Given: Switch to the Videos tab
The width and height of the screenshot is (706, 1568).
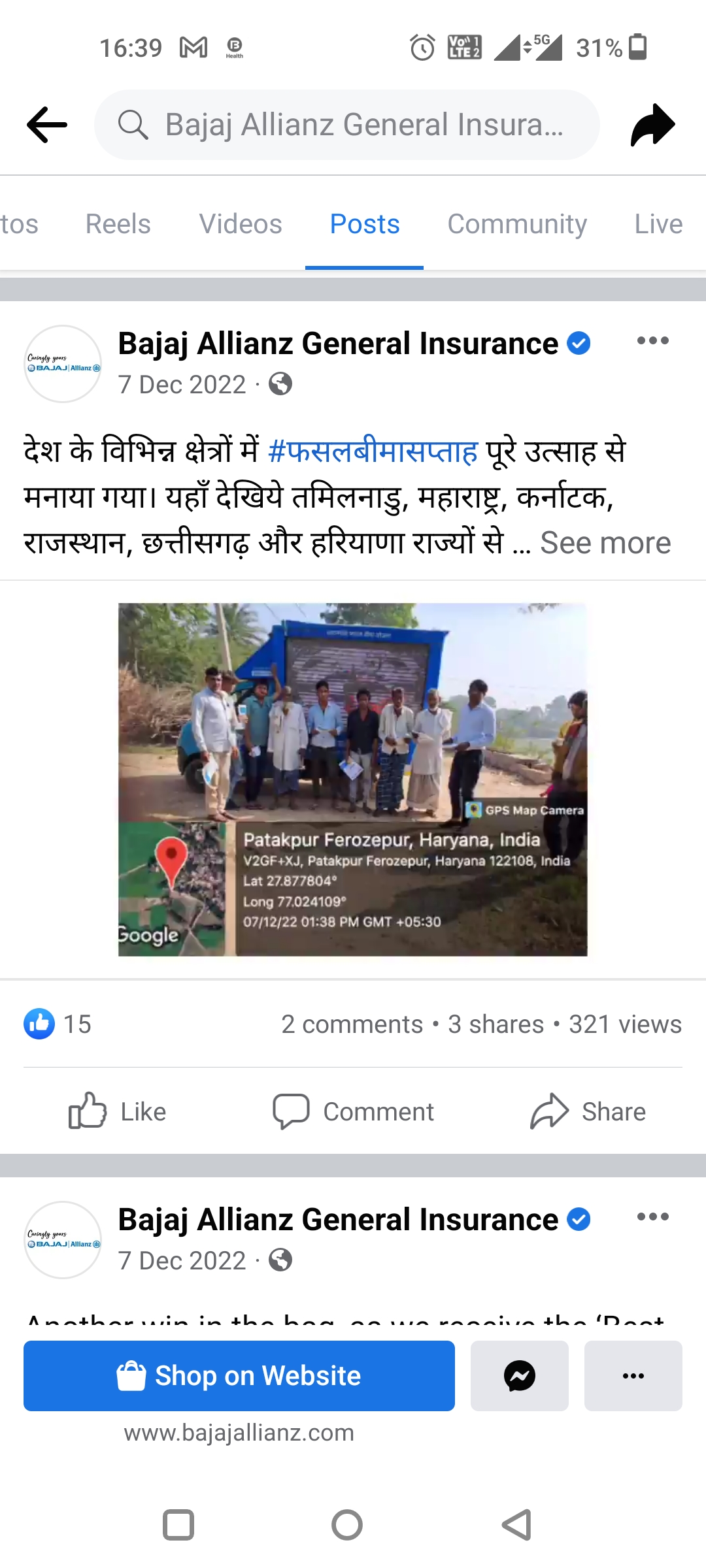Looking at the screenshot, I should pos(241,224).
